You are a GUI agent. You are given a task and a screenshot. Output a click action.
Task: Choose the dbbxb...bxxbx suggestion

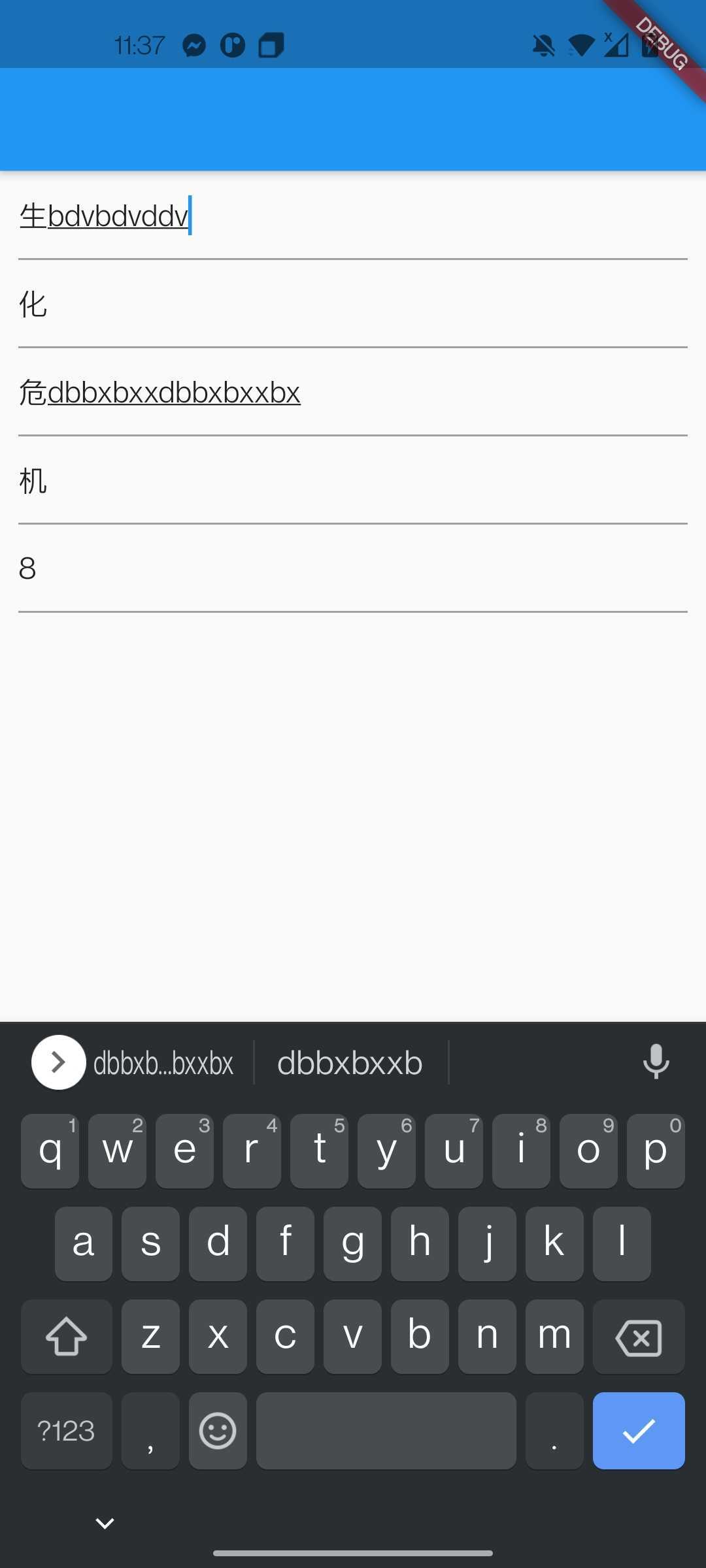163,1062
